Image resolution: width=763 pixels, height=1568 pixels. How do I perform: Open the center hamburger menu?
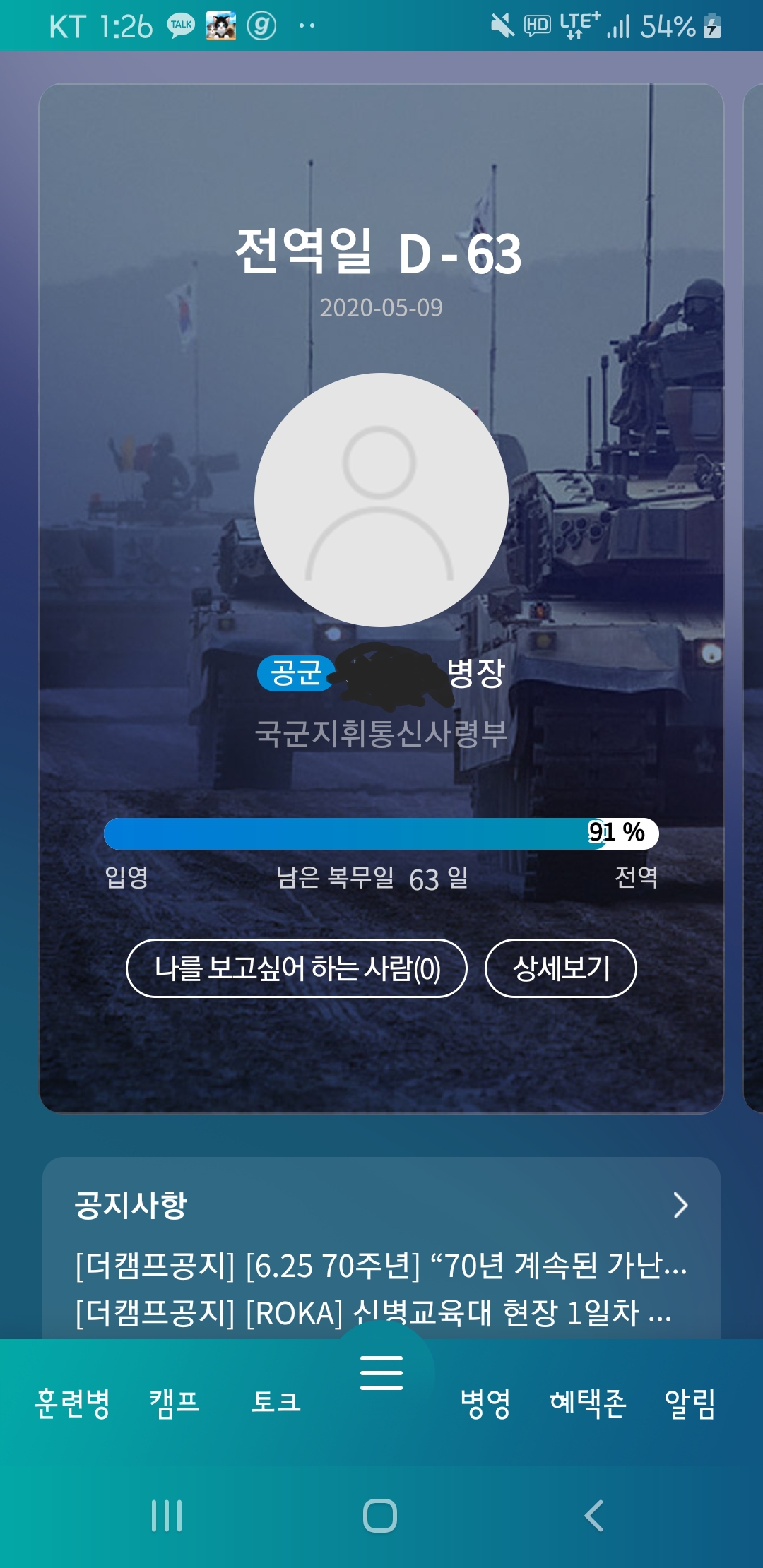click(x=381, y=1373)
